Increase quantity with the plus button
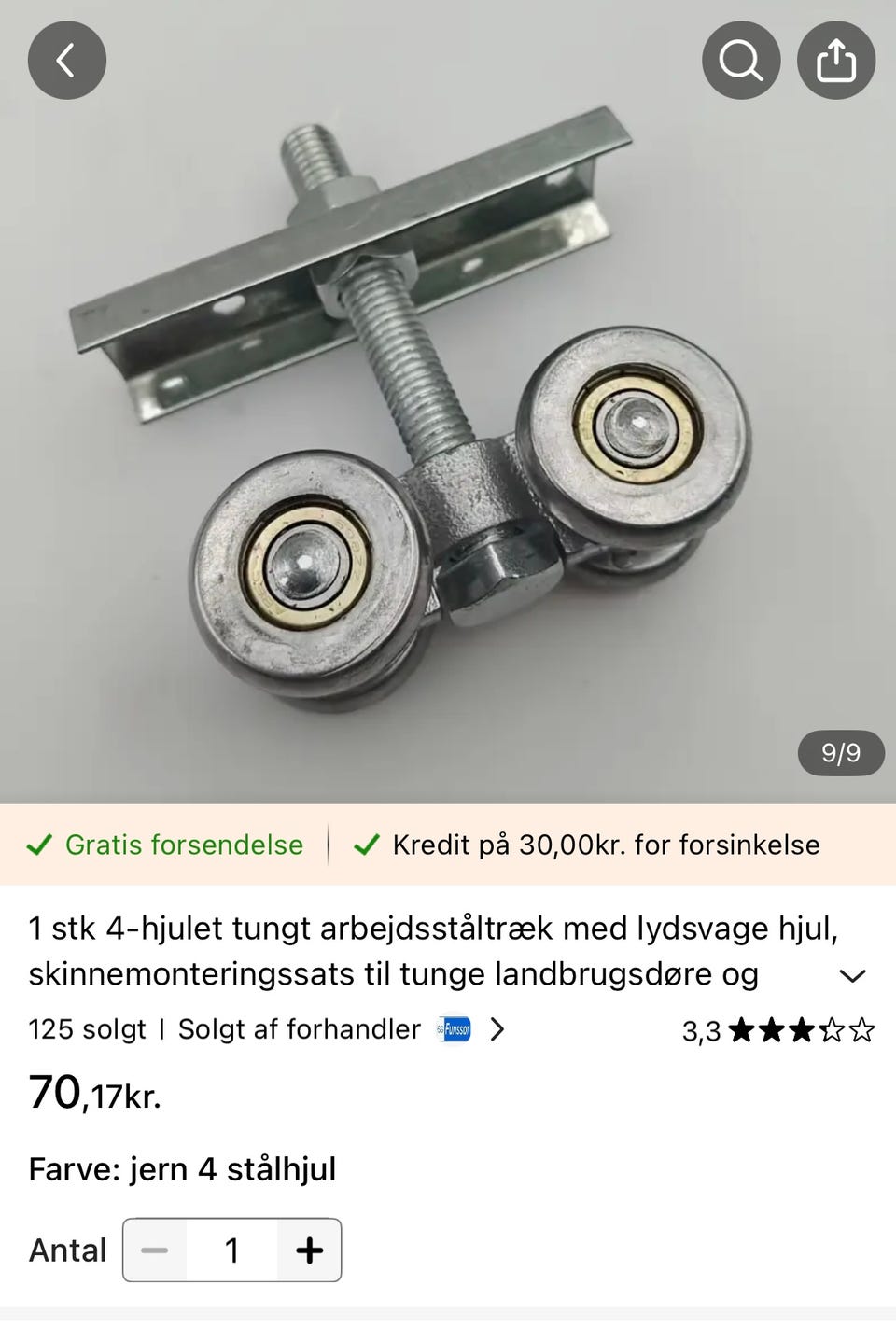 [x=308, y=1250]
